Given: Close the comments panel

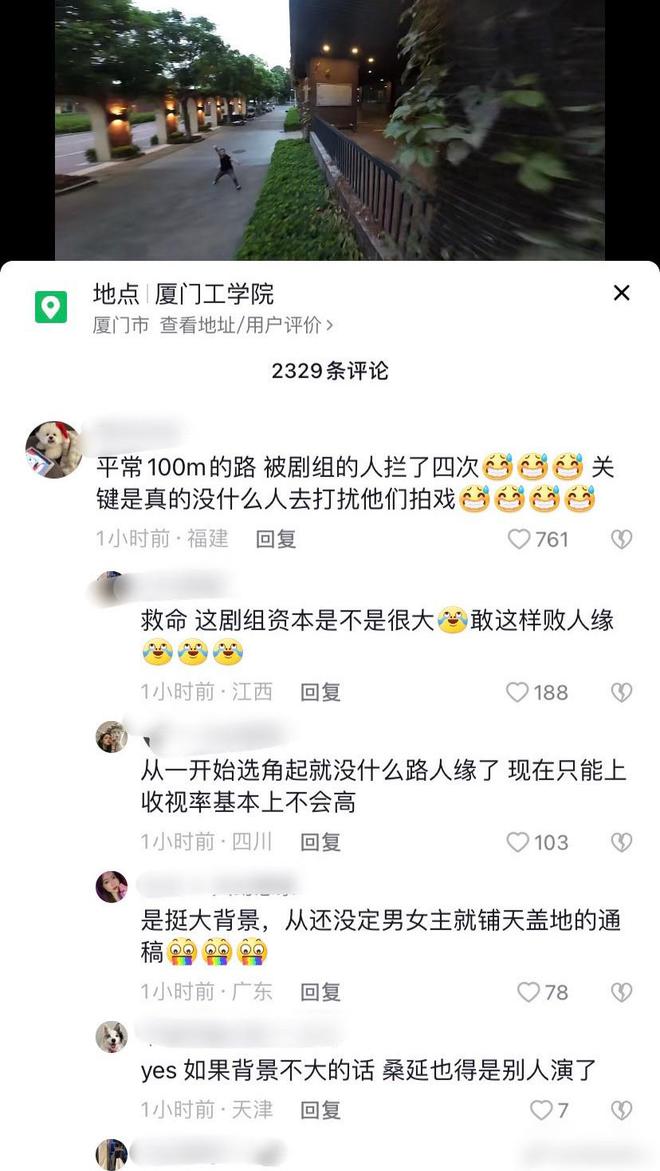Looking at the screenshot, I should (621, 293).
